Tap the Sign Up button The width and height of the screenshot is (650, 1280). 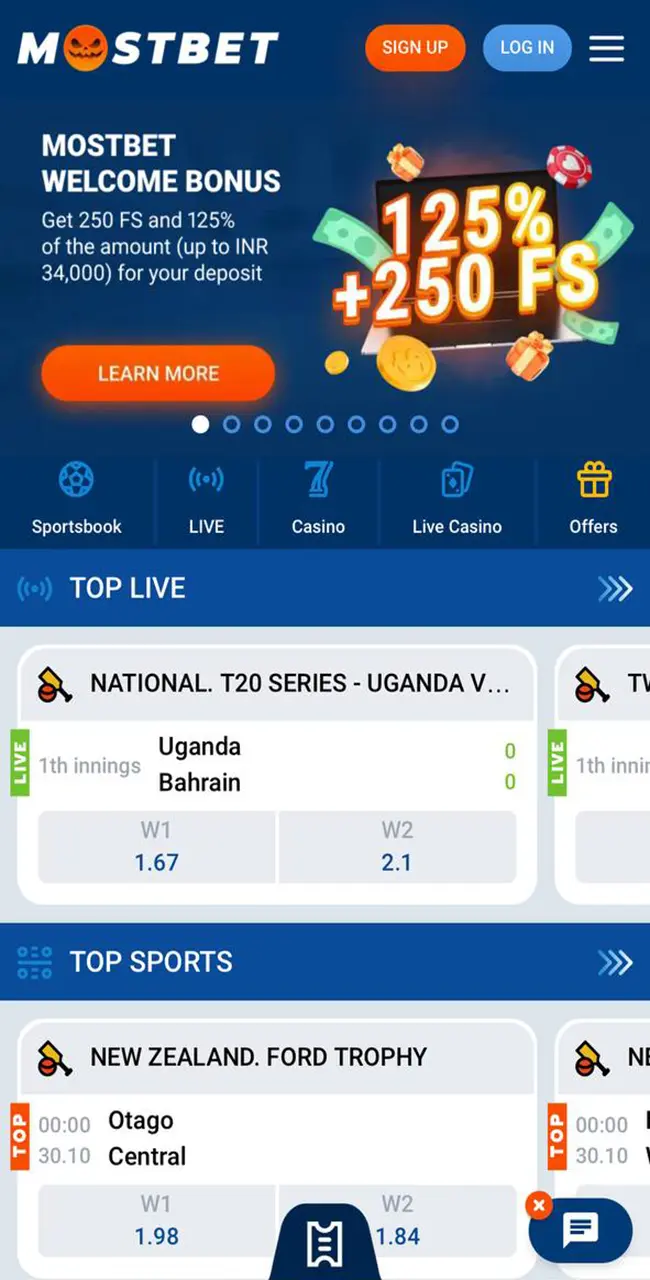tap(415, 48)
